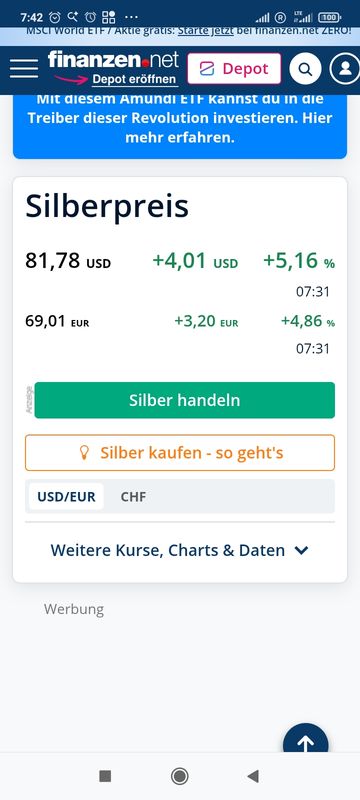The image size is (360, 800).
Task: Go to the system home screen
Action: (x=179, y=776)
